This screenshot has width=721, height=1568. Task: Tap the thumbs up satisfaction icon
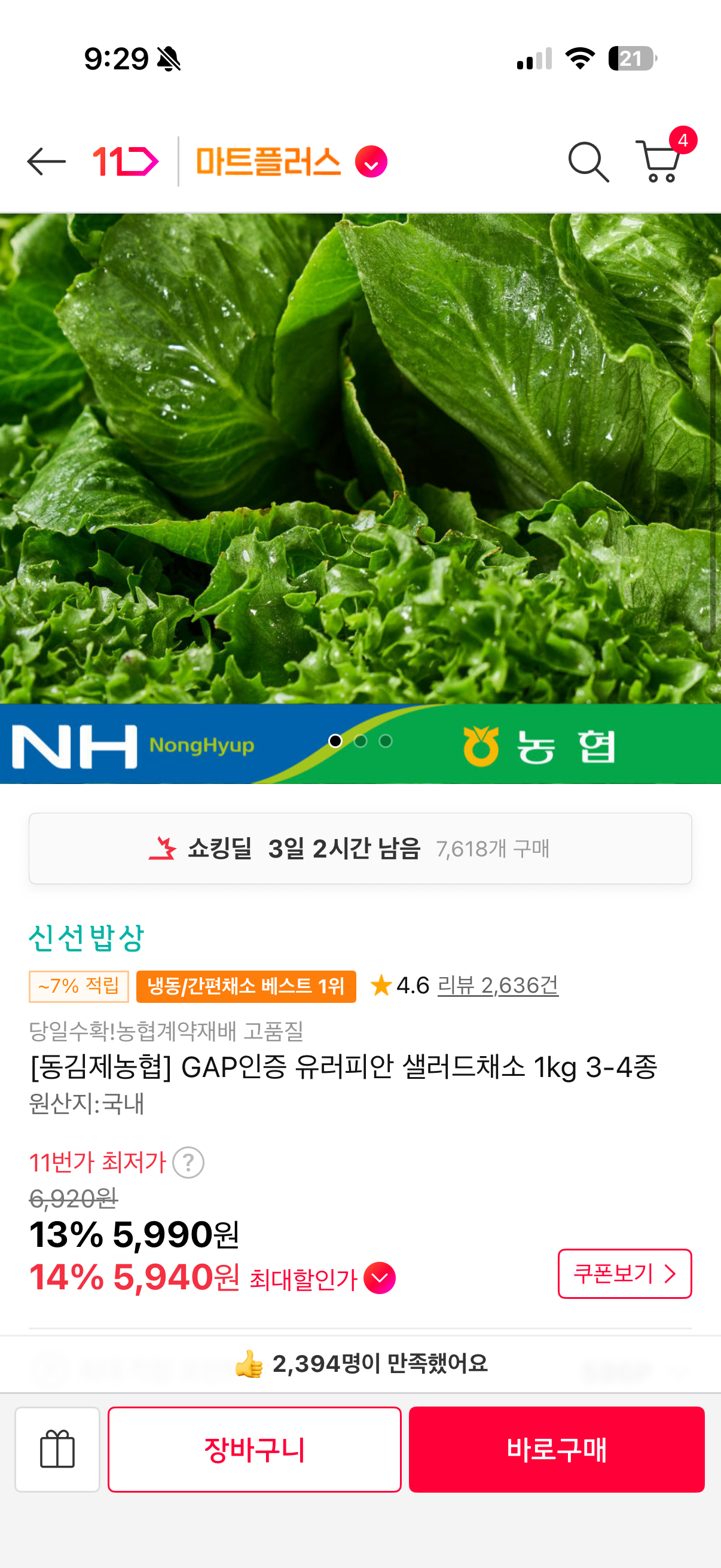(x=250, y=1363)
